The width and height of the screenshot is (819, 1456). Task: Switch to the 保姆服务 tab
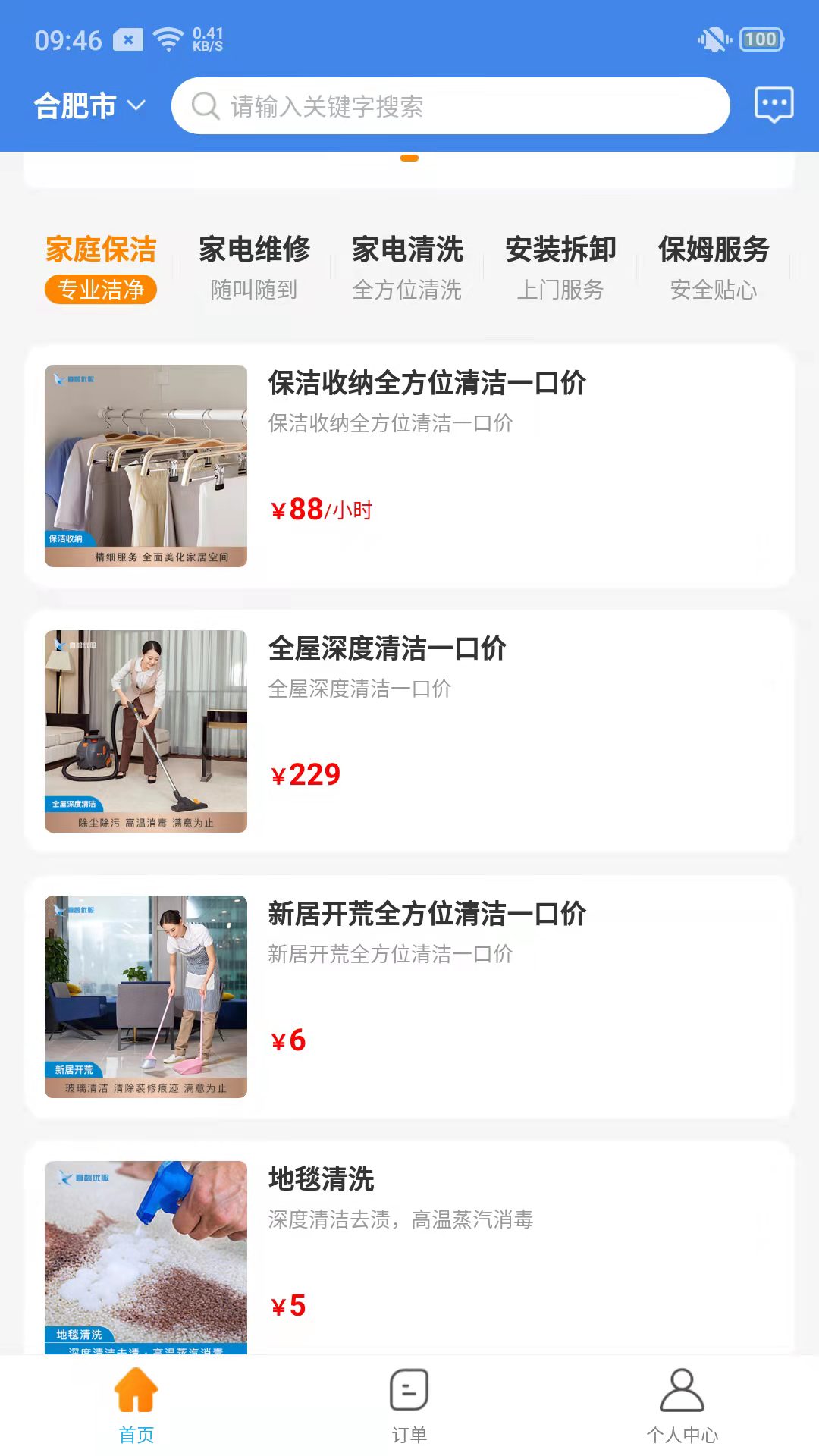point(714,267)
